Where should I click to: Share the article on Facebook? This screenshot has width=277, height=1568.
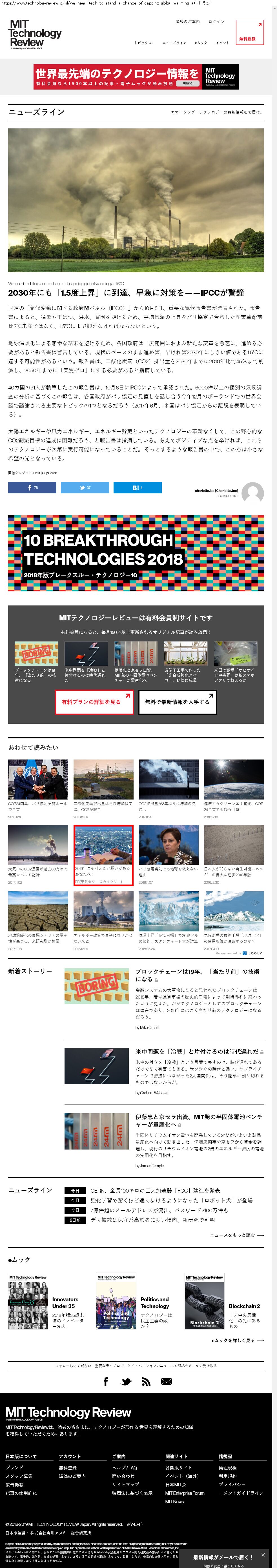(32, 487)
